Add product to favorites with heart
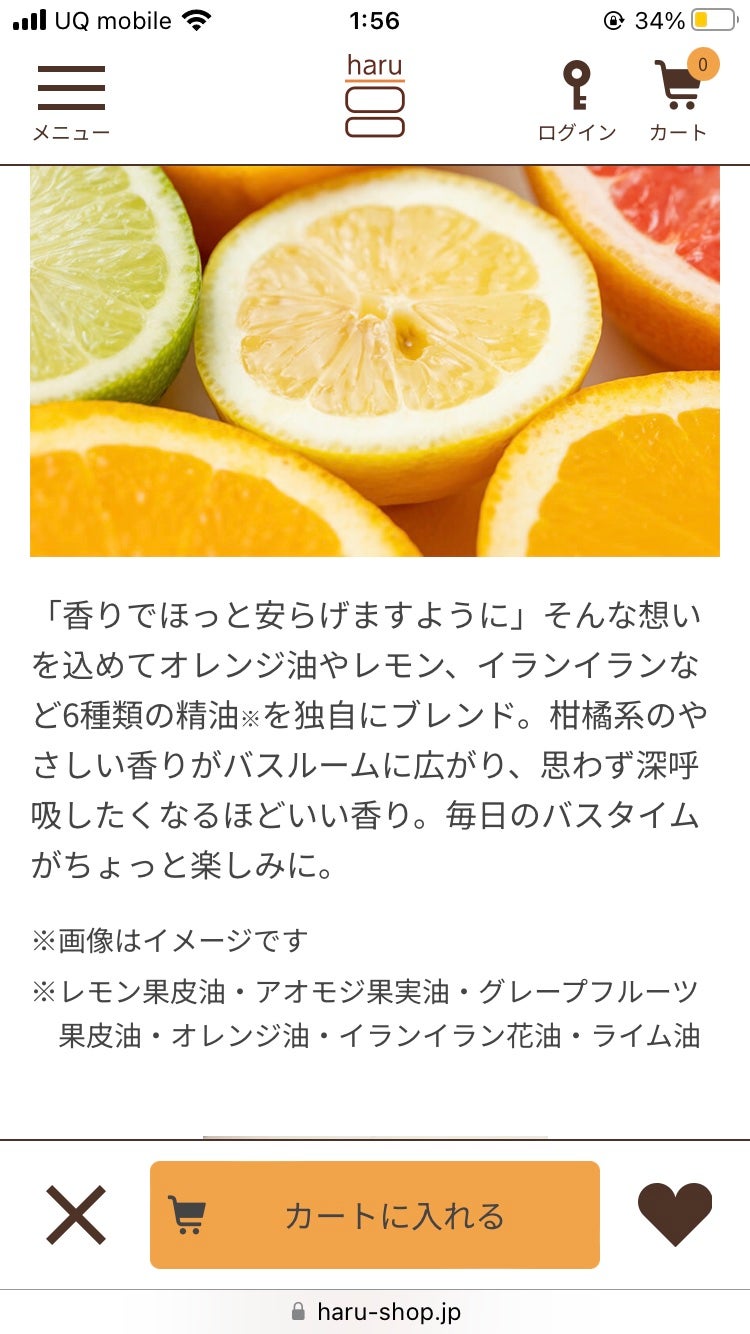Screen dimensions: 750x1334 coord(675,1214)
